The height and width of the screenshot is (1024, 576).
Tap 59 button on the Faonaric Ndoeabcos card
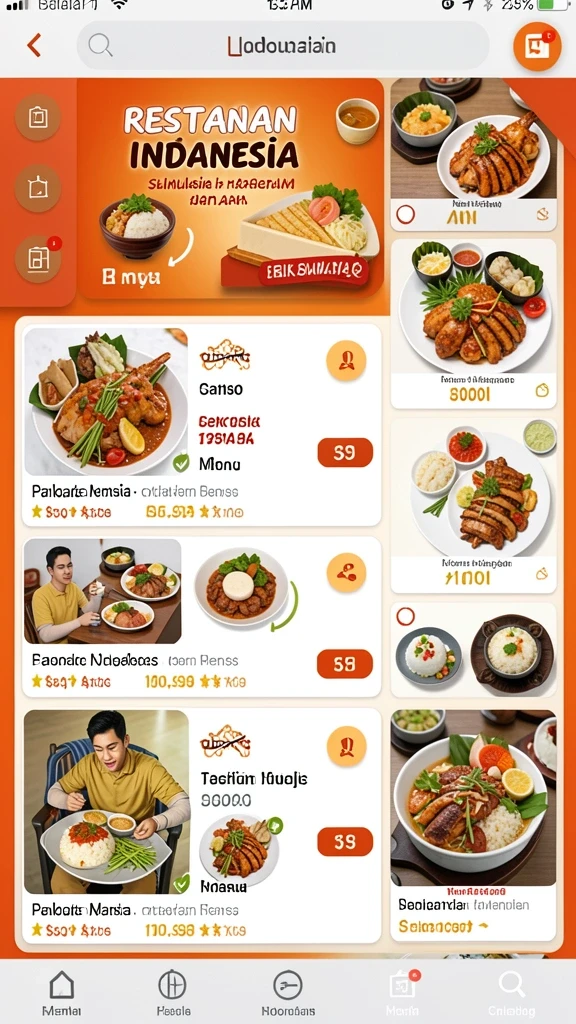pyautogui.click(x=345, y=664)
